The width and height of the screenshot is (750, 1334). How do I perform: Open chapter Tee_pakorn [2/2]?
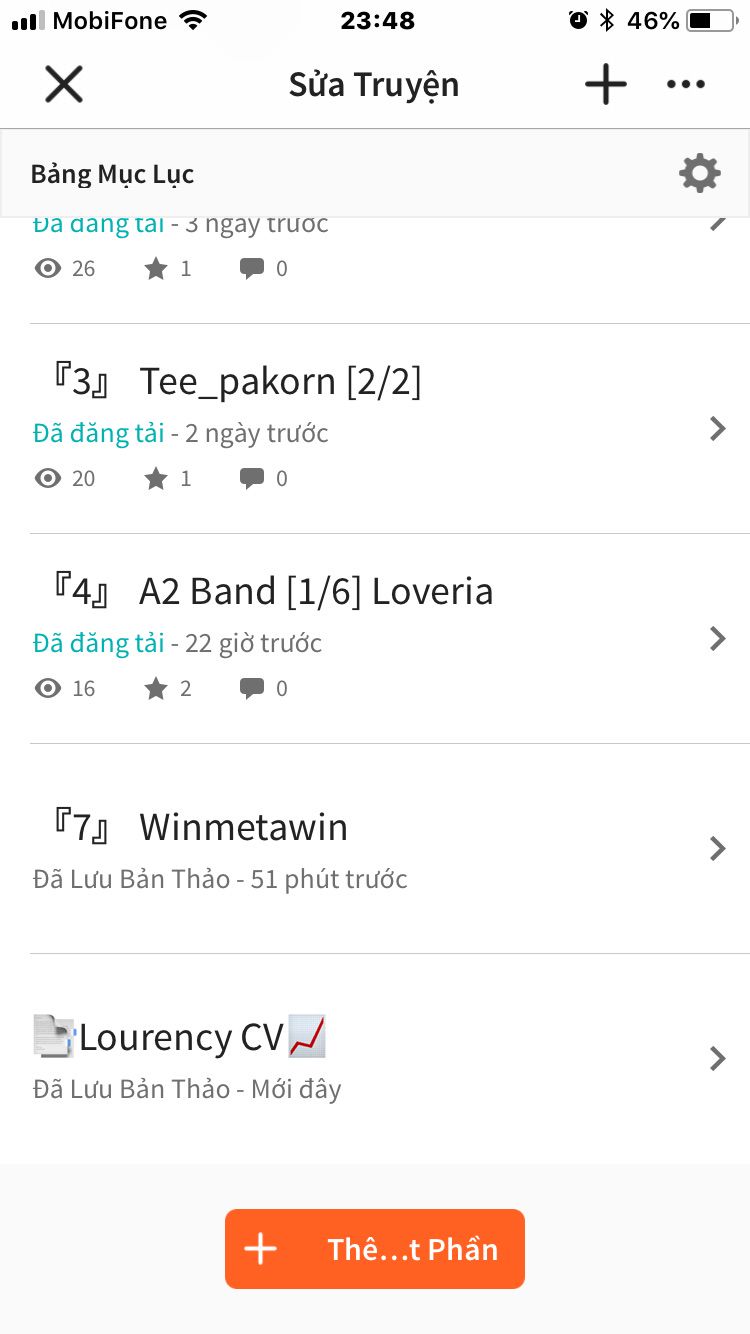point(390,429)
